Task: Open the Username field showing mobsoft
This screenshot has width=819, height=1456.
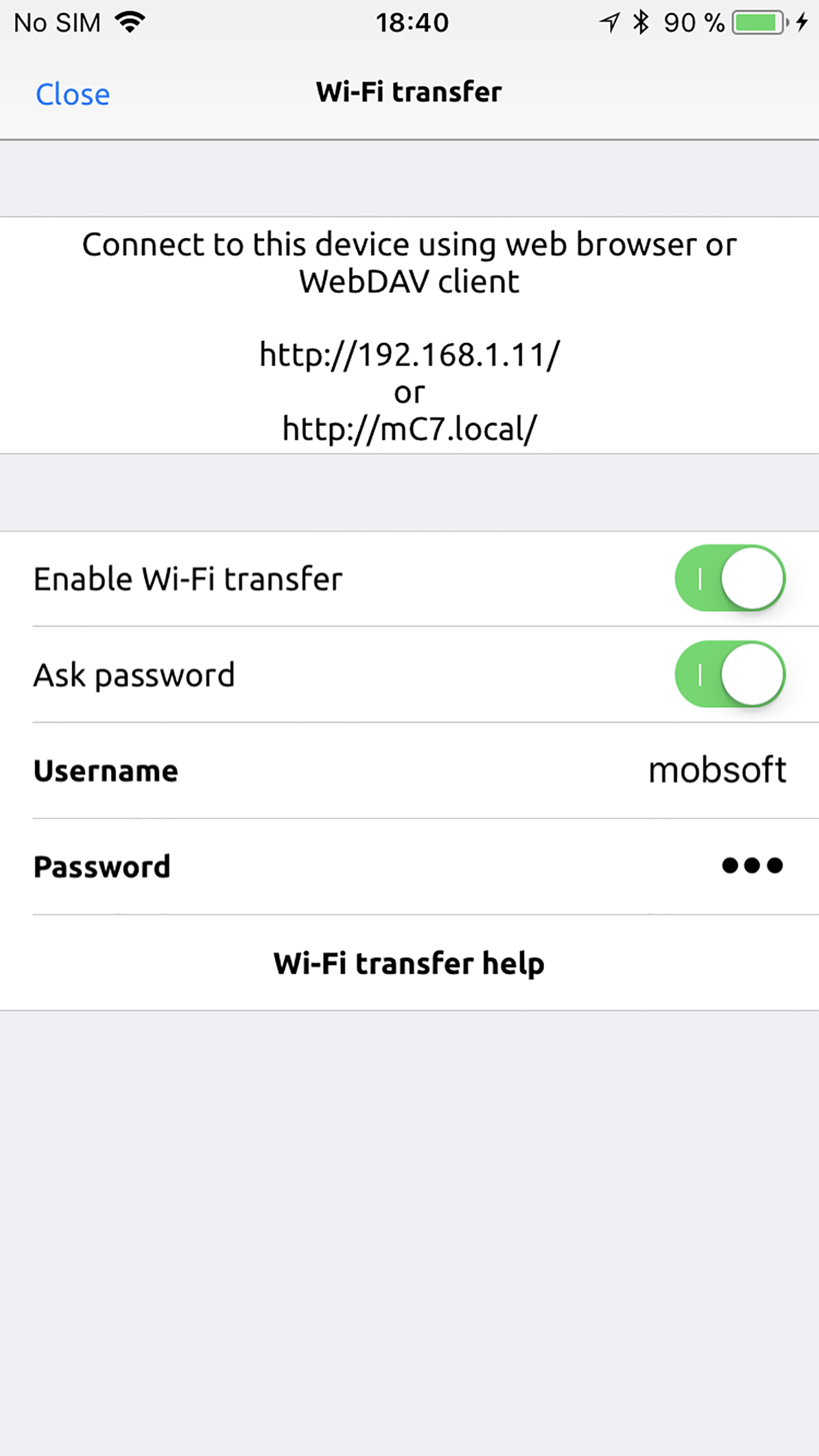Action: pyautogui.click(x=717, y=770)
